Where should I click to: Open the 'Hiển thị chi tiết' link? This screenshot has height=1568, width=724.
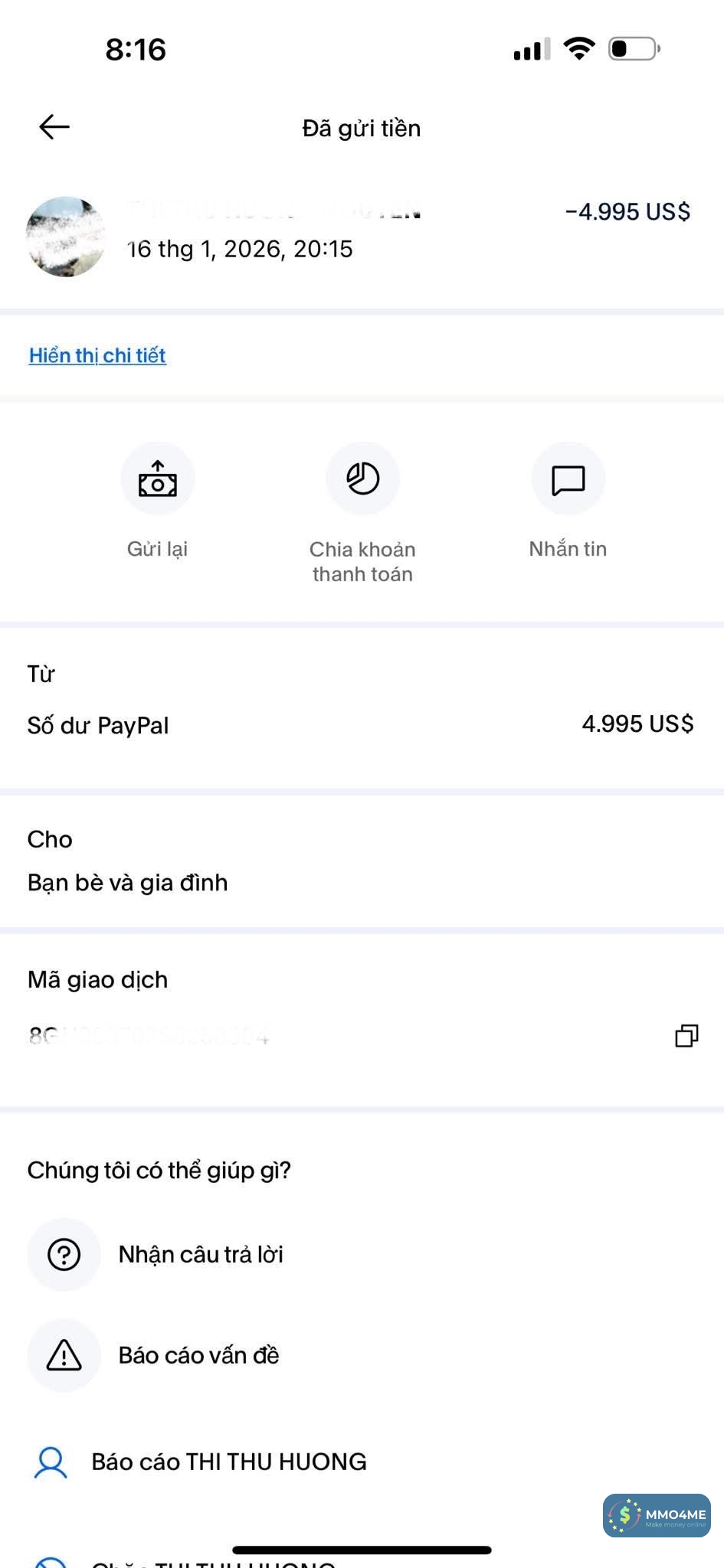(97, 355)
